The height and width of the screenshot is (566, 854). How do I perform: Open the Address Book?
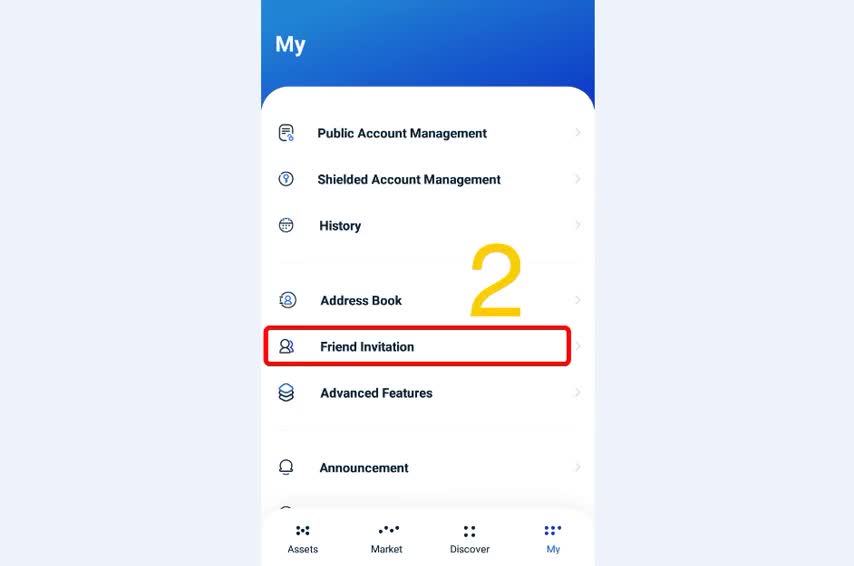point(361,300)
